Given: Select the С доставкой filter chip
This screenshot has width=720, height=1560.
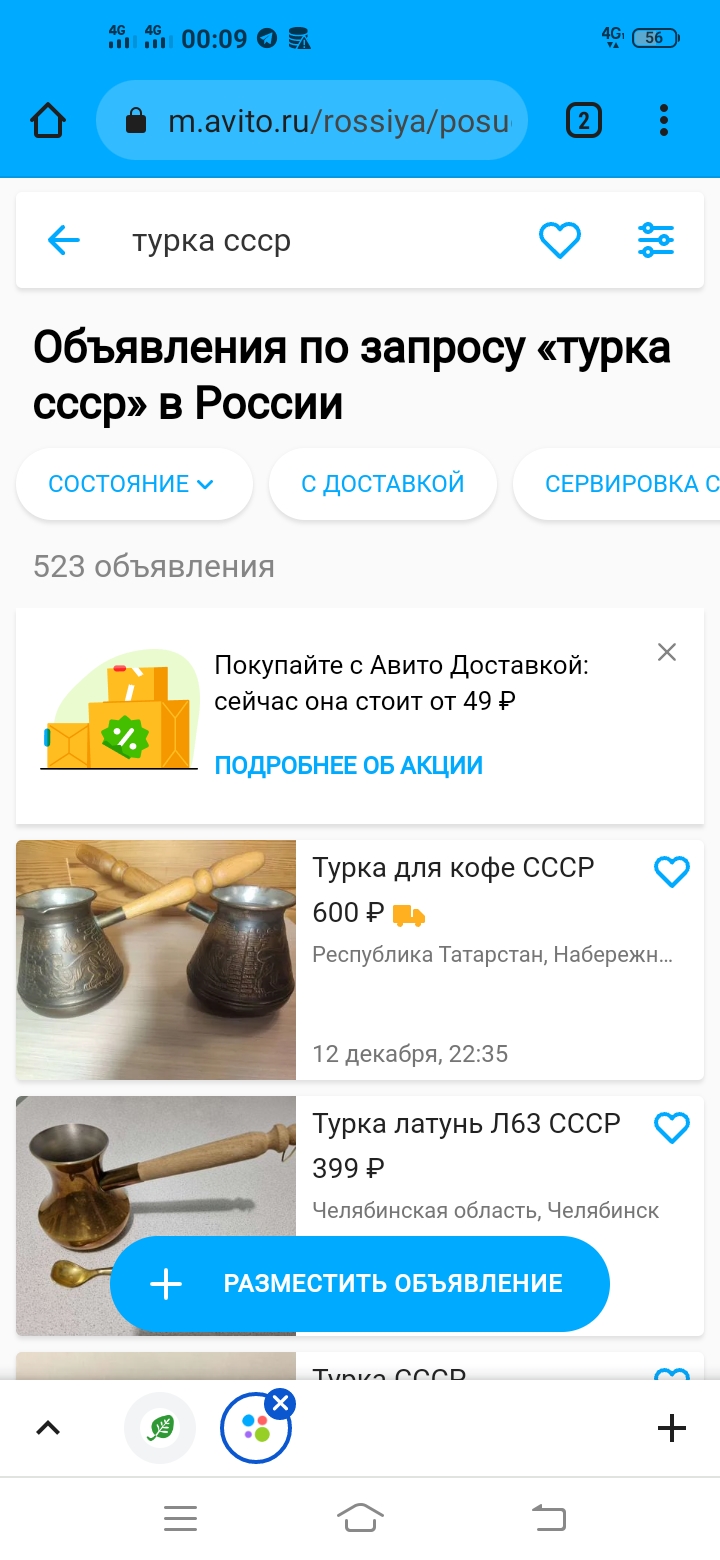Looking at the screenshot, I should [382, 484].
